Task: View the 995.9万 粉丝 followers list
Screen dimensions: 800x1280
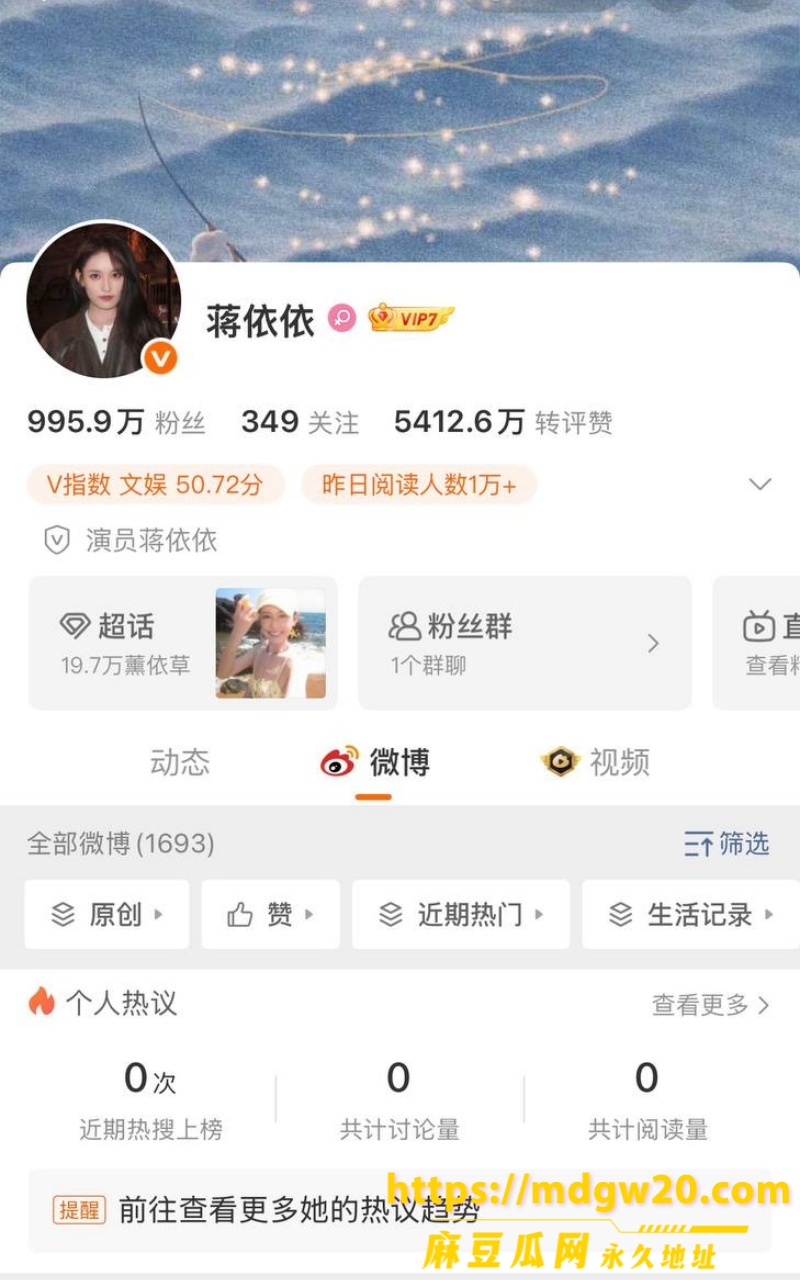Action: pos(116,423)
